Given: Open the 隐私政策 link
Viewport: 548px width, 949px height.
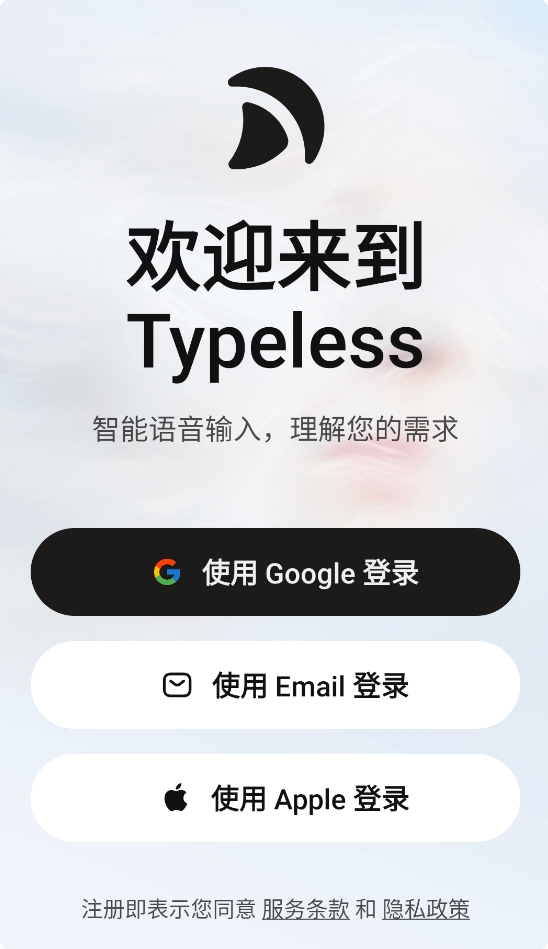Looking at the screenshot, I should [x=426, y=909].
